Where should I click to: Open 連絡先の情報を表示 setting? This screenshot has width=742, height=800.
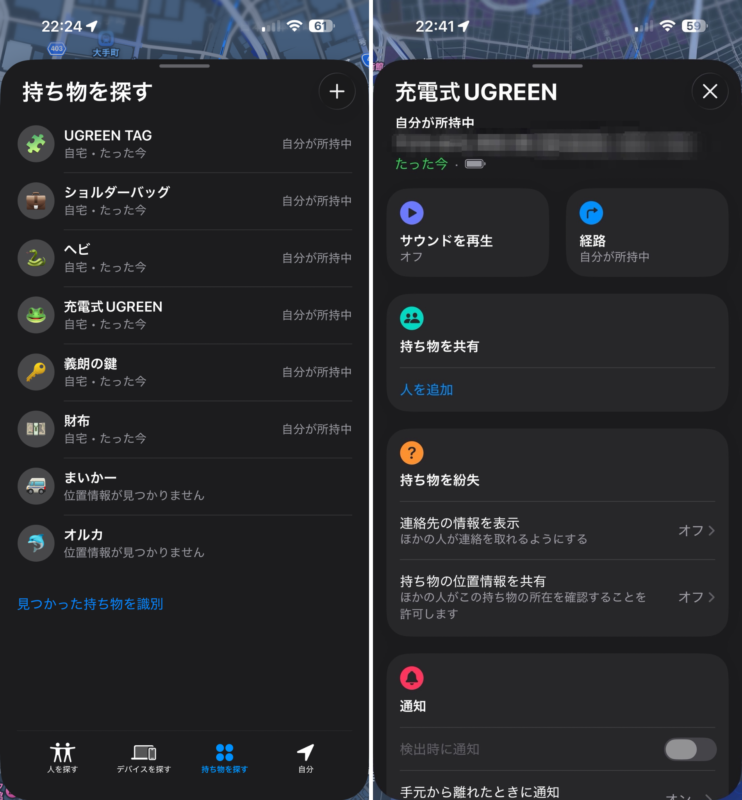pyautogui.click(x=557, y=530)
